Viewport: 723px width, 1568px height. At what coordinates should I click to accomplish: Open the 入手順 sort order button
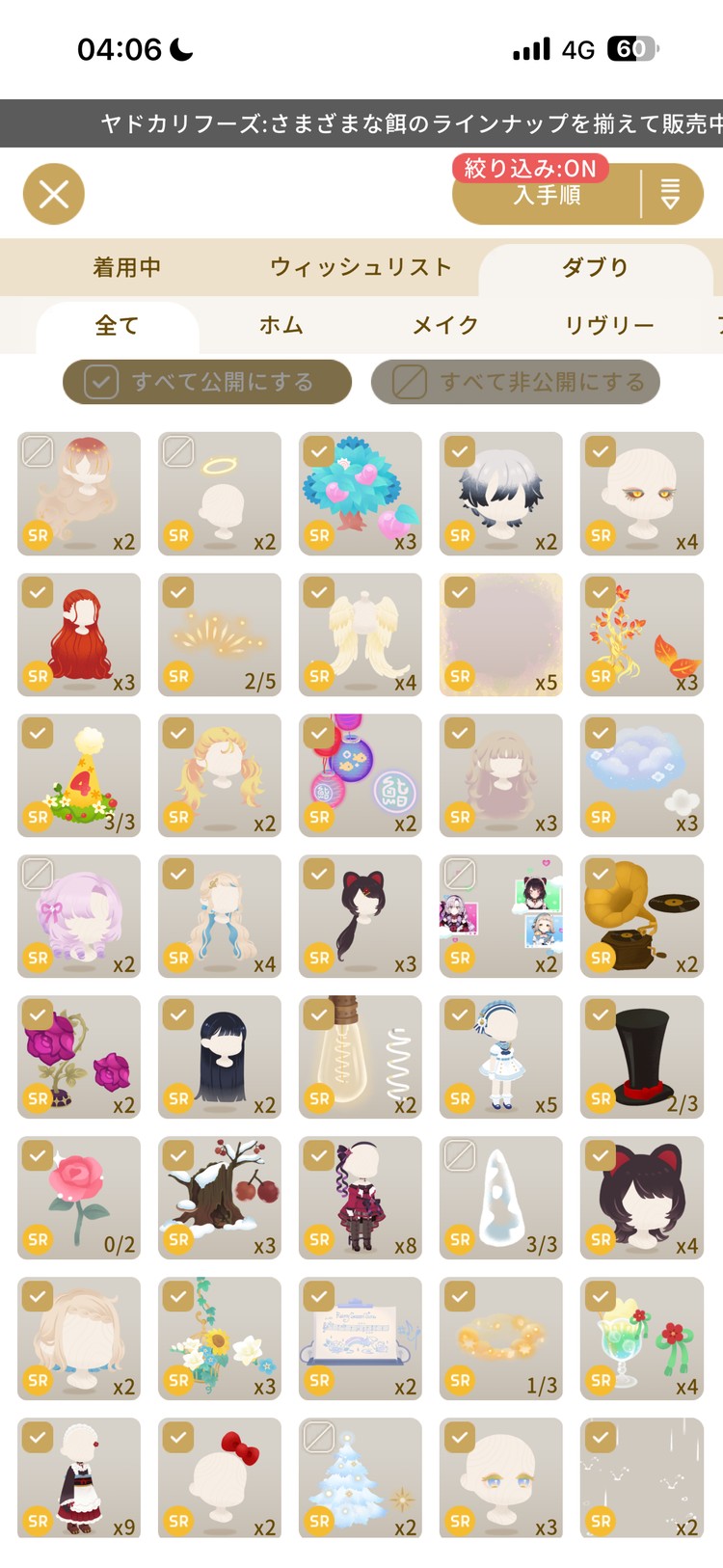tap(547, 195)
